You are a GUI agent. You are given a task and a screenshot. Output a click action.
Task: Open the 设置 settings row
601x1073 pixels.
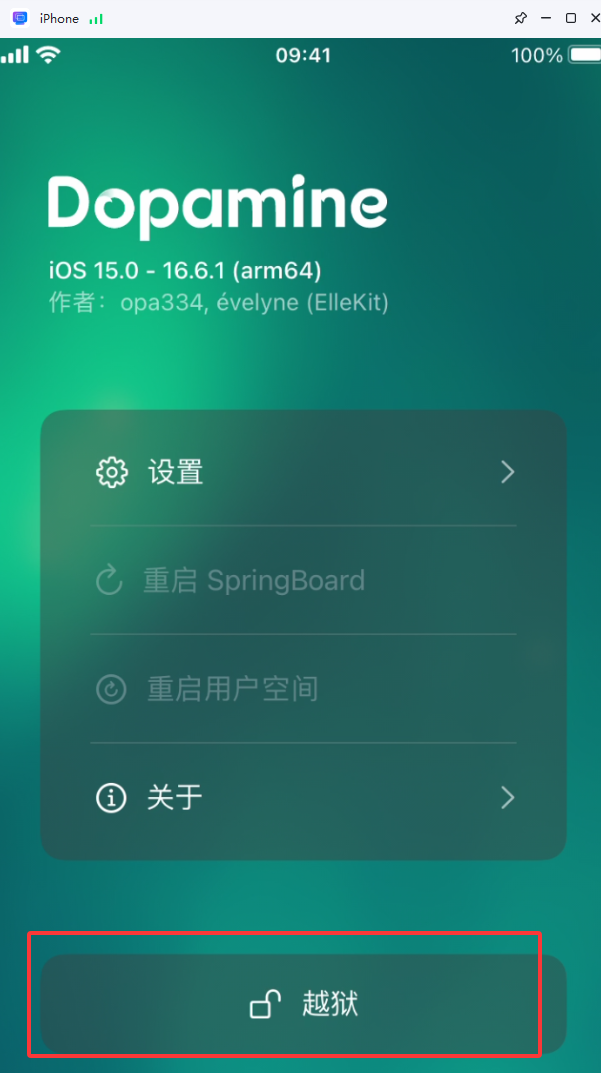(303, 472)
